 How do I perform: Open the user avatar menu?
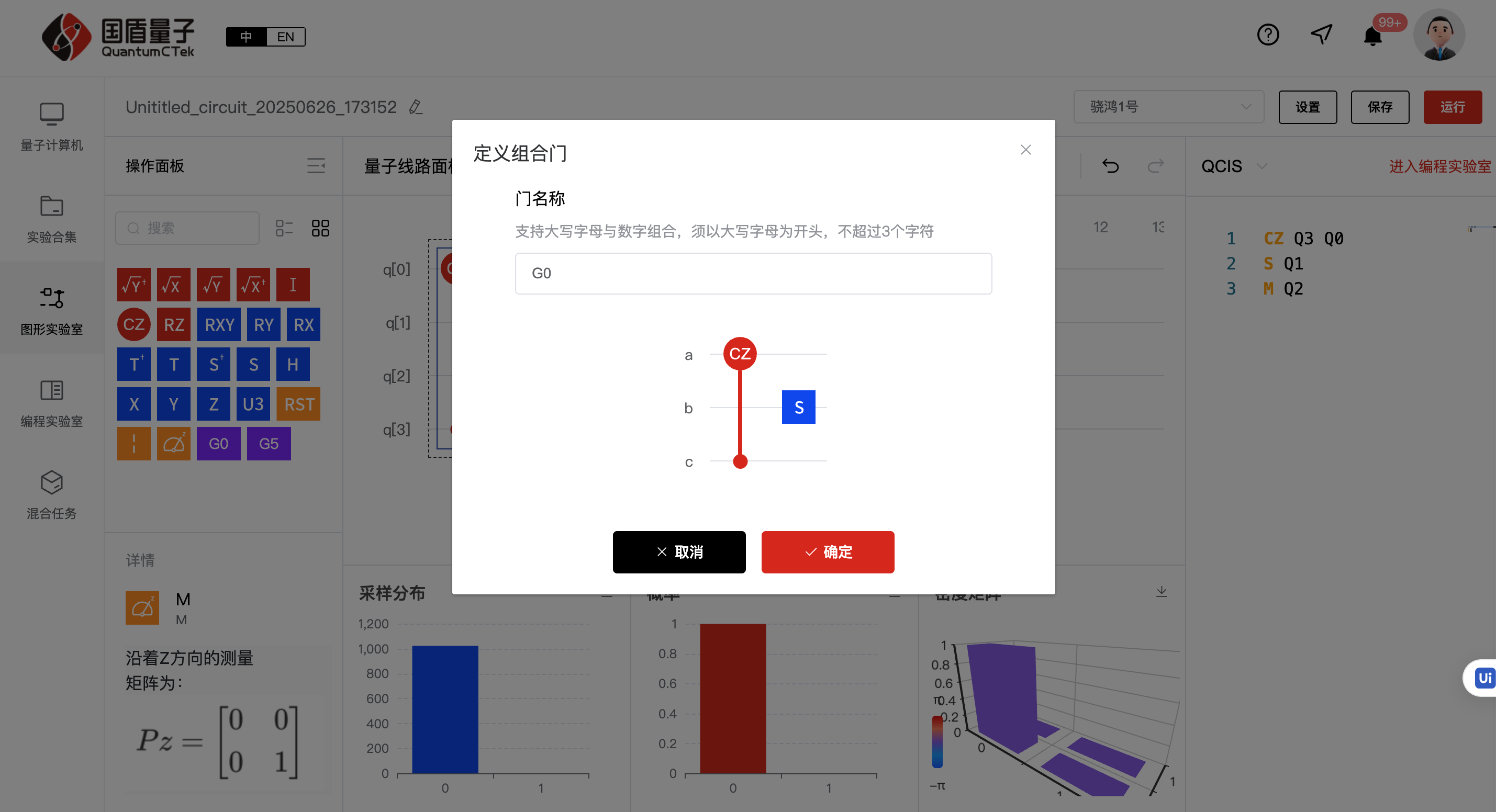click(x=1438, y=35)
